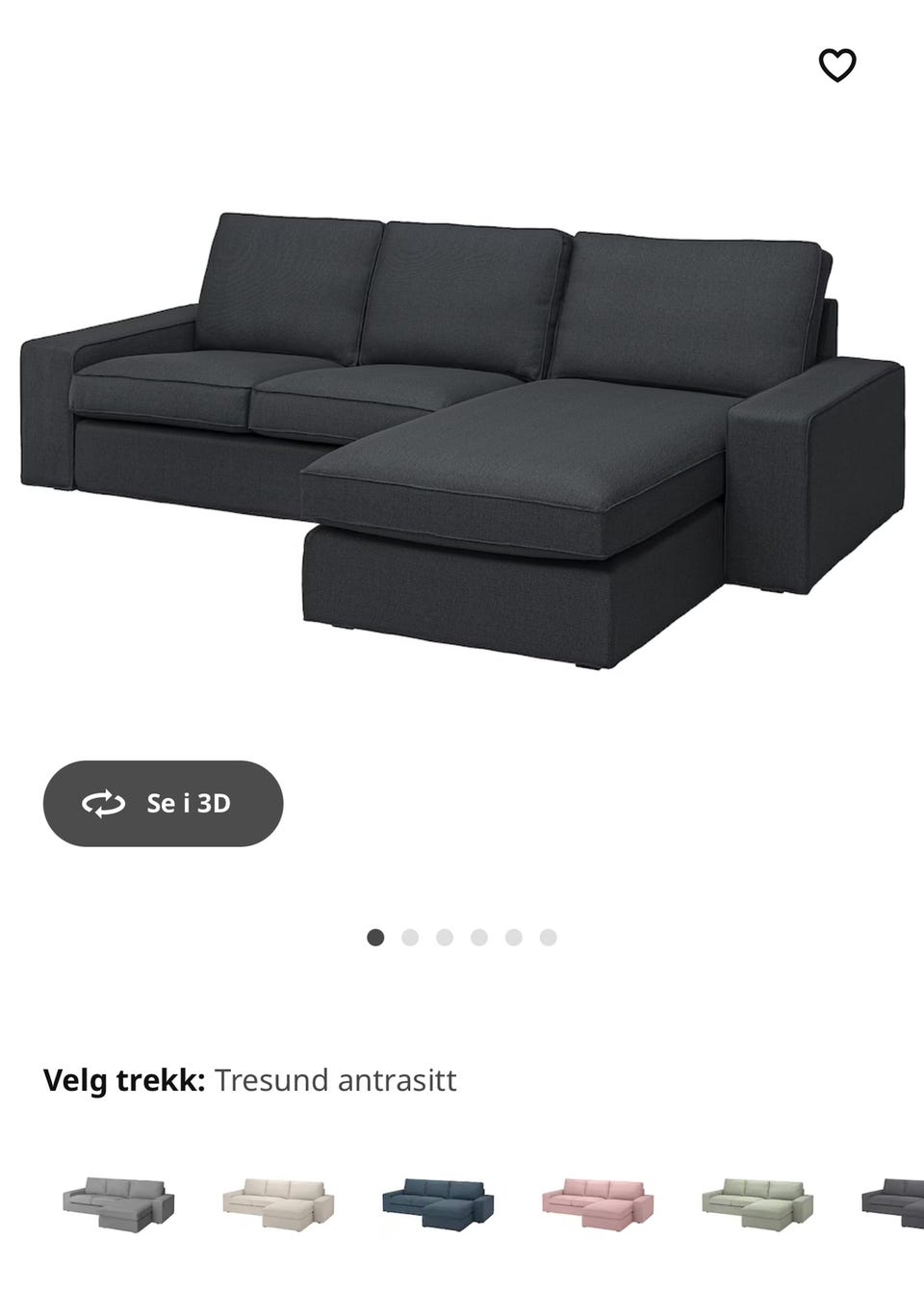Add the sofa to favorites with the heart
Image resolution: width=924 pixels, height=1316 pixels.
coord(836,65)
